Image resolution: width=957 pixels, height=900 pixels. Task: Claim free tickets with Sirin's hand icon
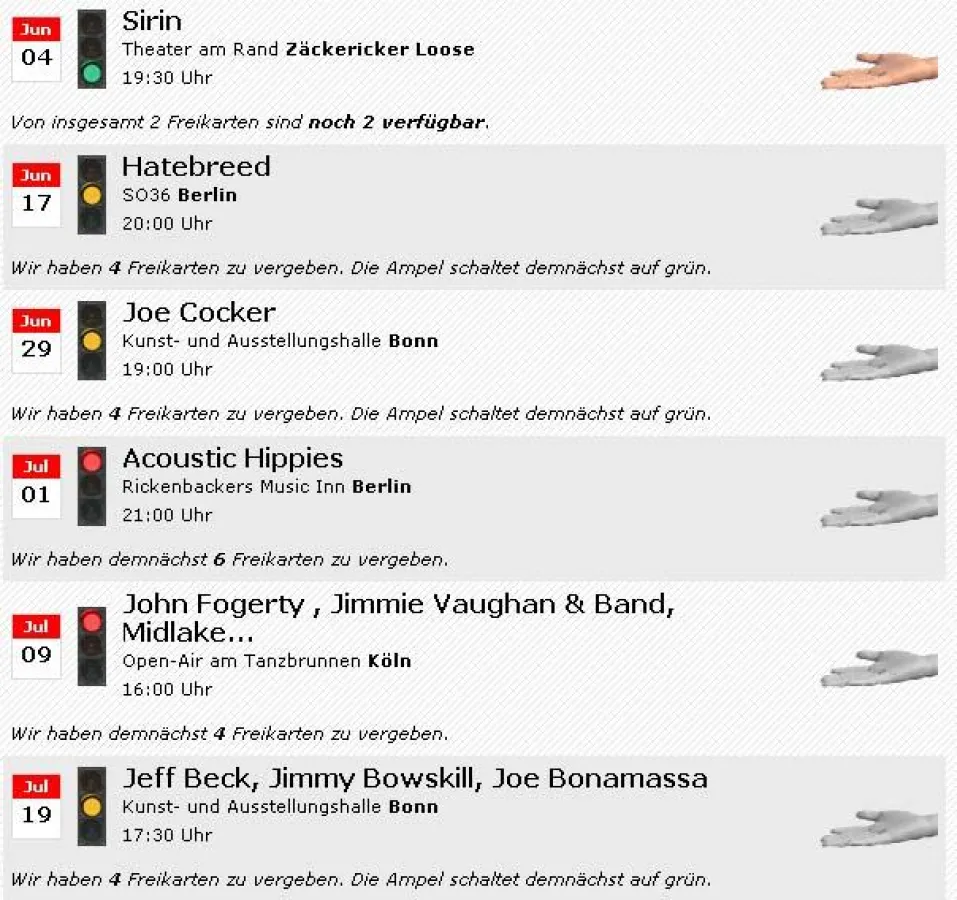[x=878, y=70]
